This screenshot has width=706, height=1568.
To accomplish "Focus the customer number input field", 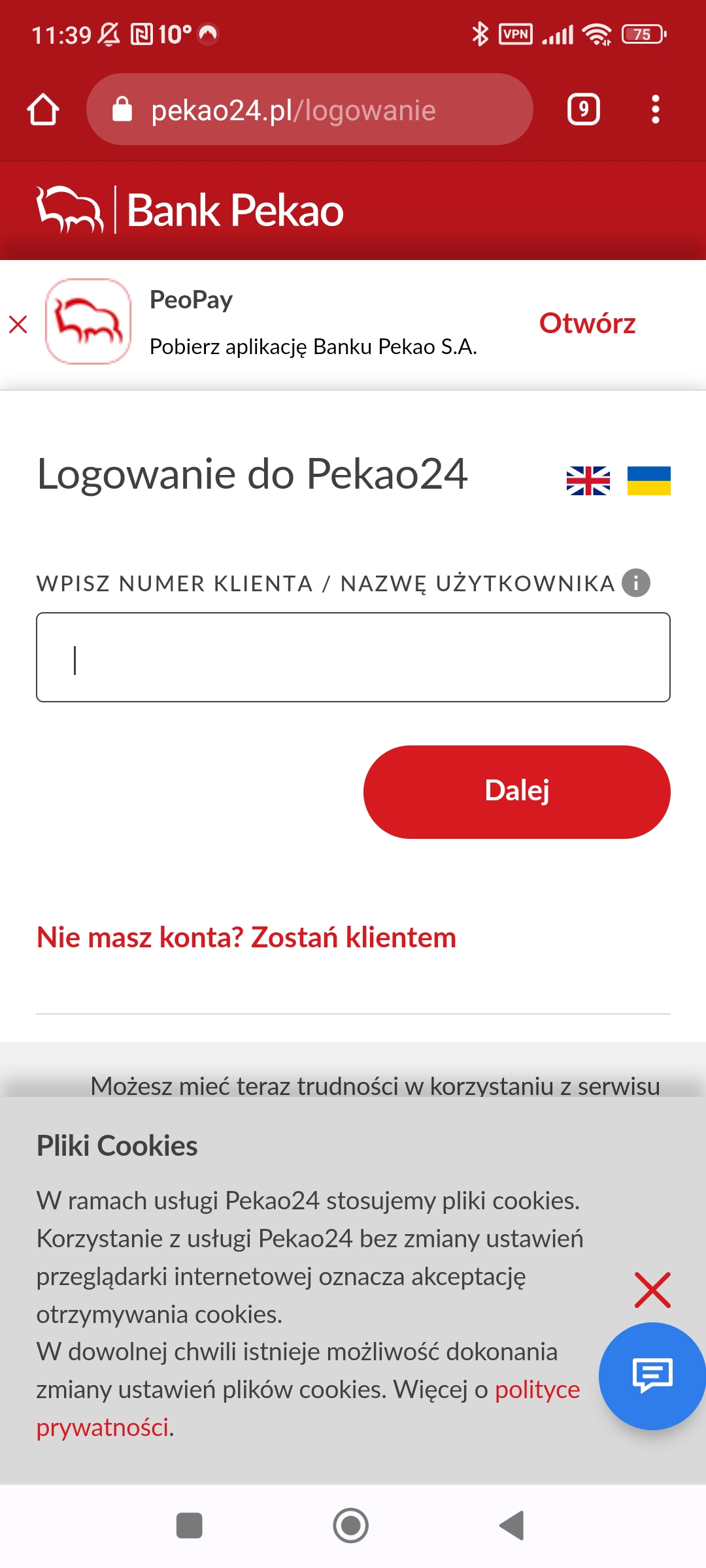I will (x=353, y=657).
